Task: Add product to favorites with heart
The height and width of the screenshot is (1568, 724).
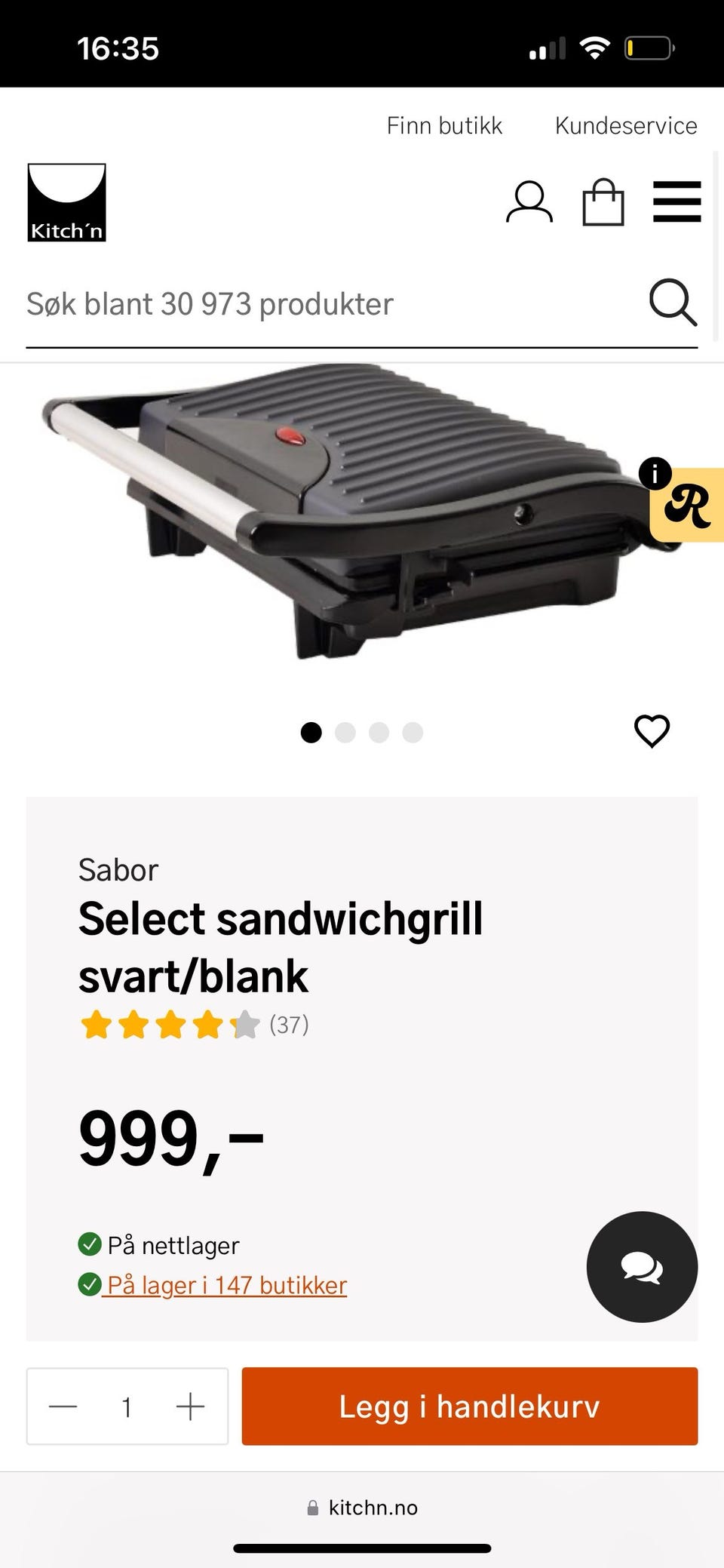Action: pyautogui.click(x=652, y=730)
